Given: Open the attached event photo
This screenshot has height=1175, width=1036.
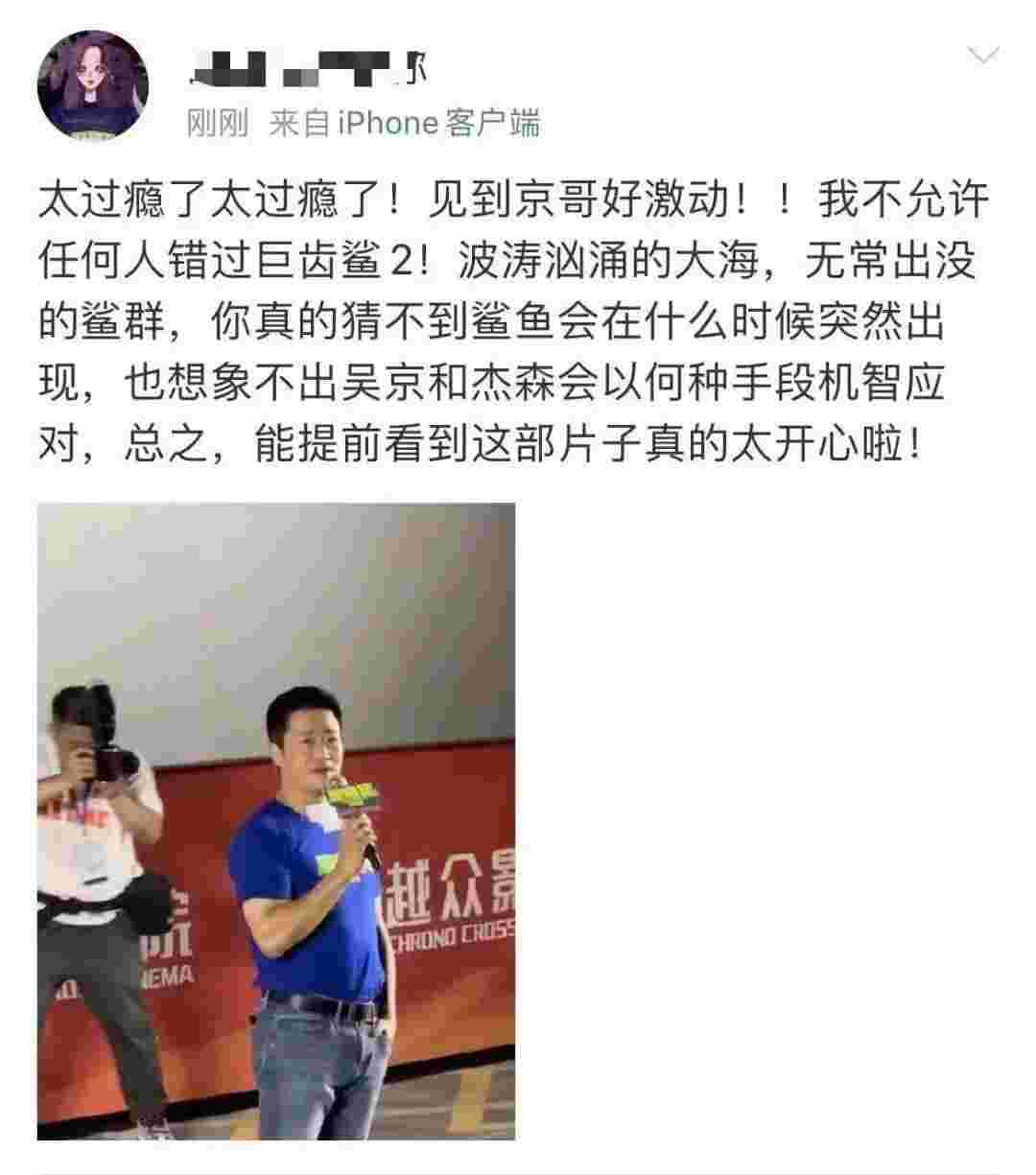Looking at the screenshot, I should click(x=276, y=821).
